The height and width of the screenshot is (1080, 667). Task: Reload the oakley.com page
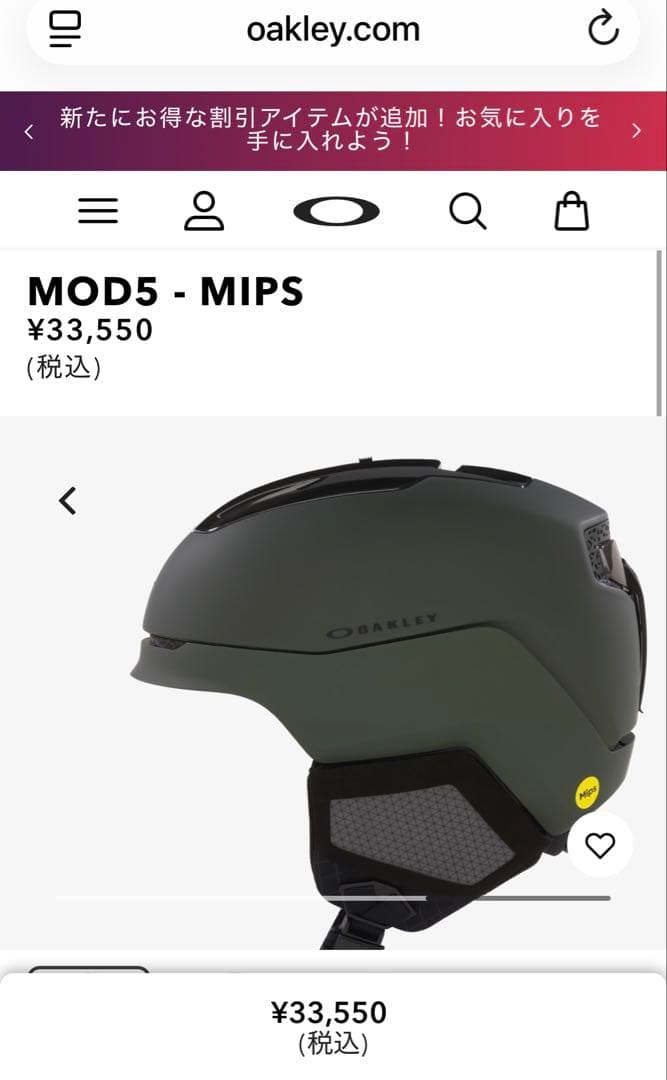[603, 29]
